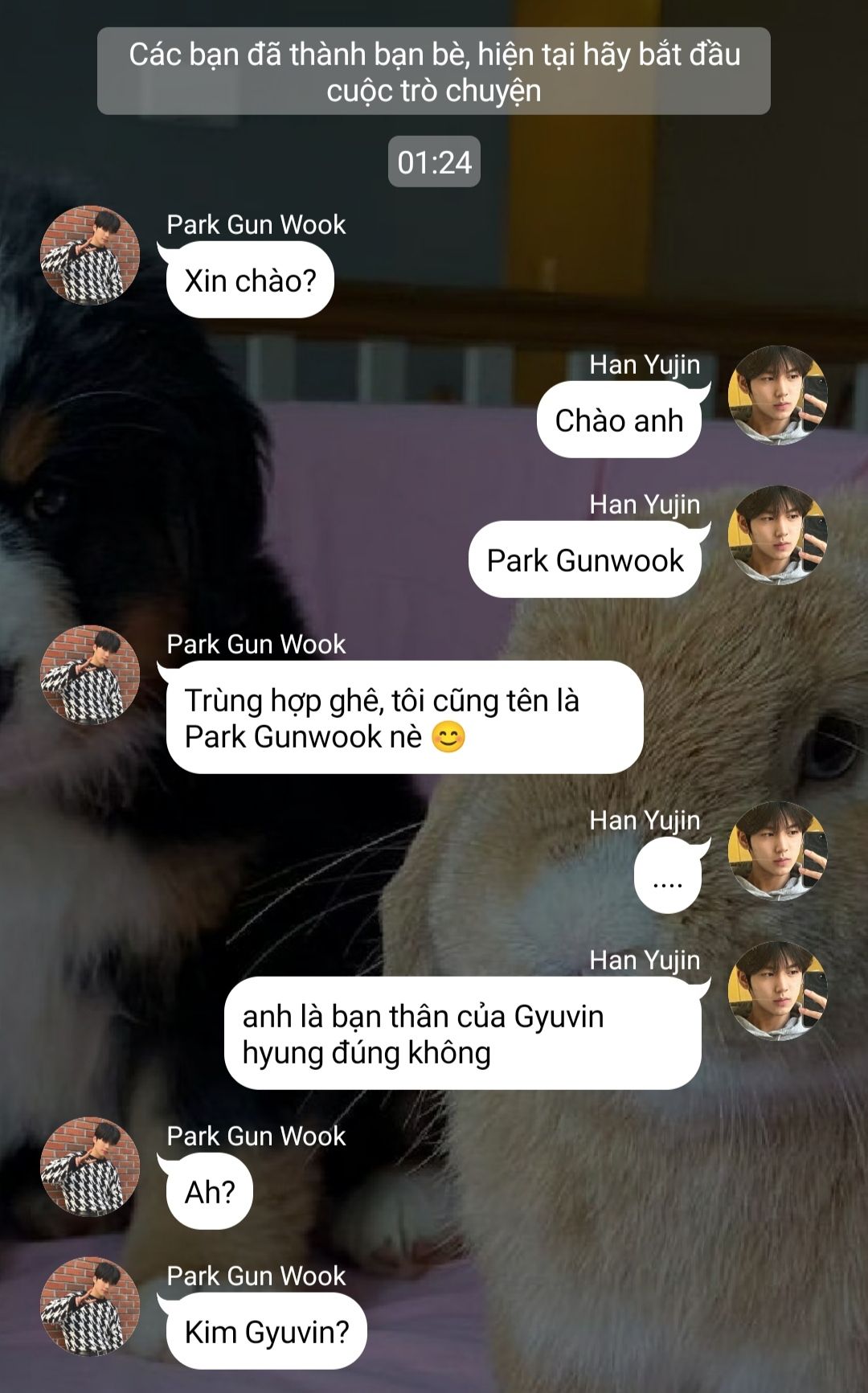
Task: Open Park Gun Wook's avatar beside "Kim Gyuvin?"
Action: [x=90, y=1306]
